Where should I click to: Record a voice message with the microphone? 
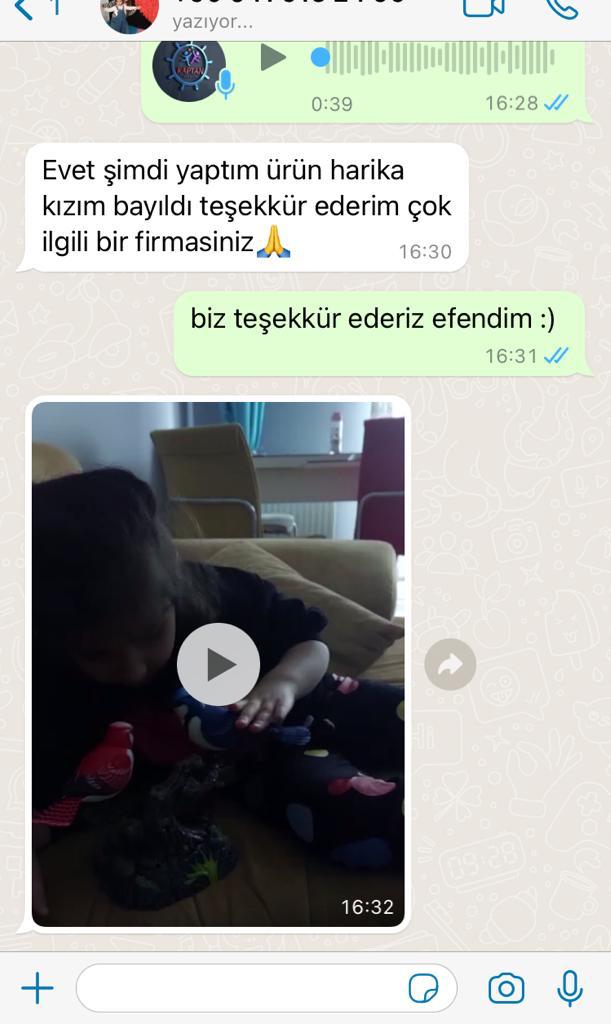(570, 988)
